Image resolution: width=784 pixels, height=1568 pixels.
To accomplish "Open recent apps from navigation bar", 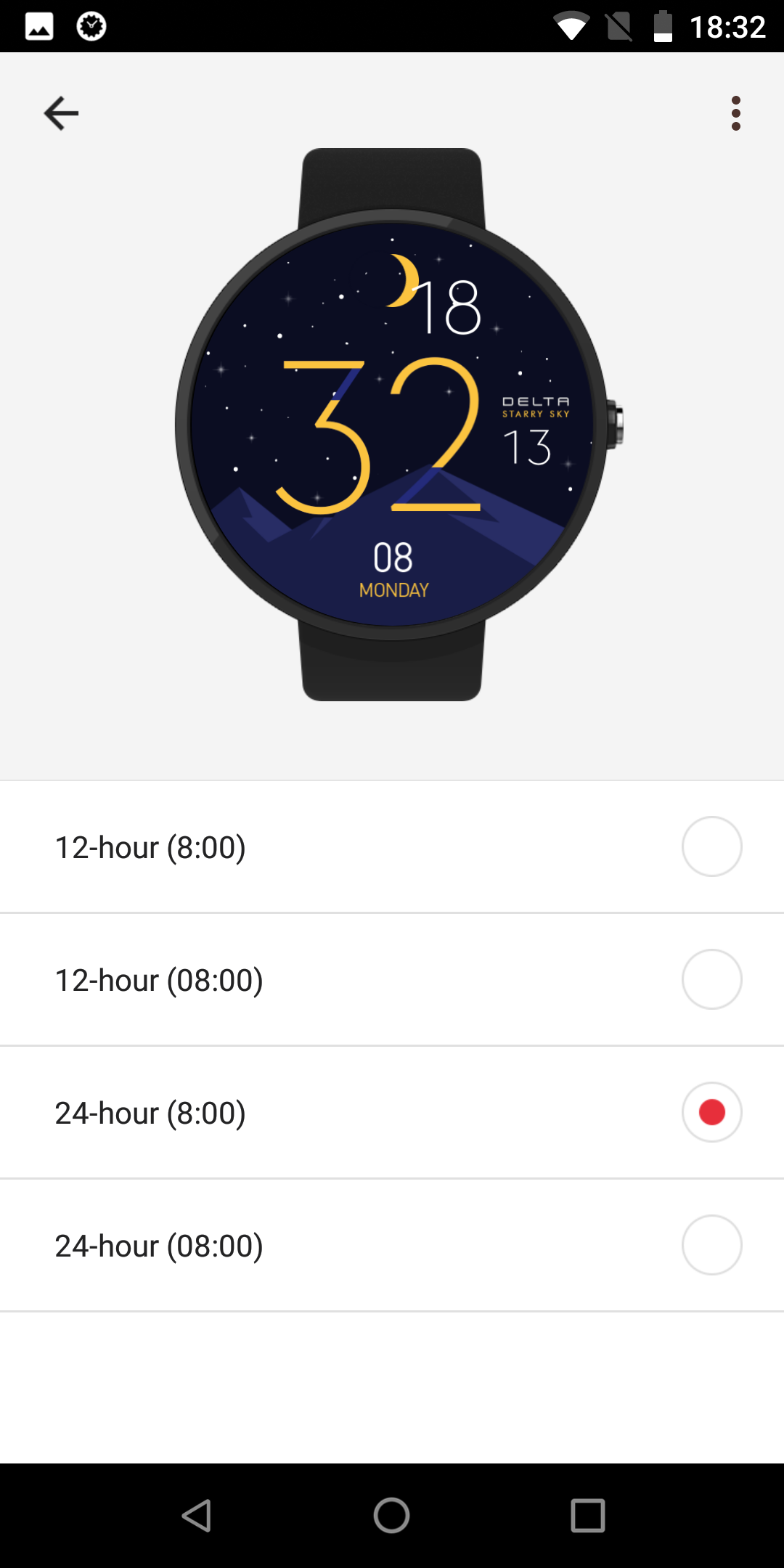I will [x=588, y=1516].
